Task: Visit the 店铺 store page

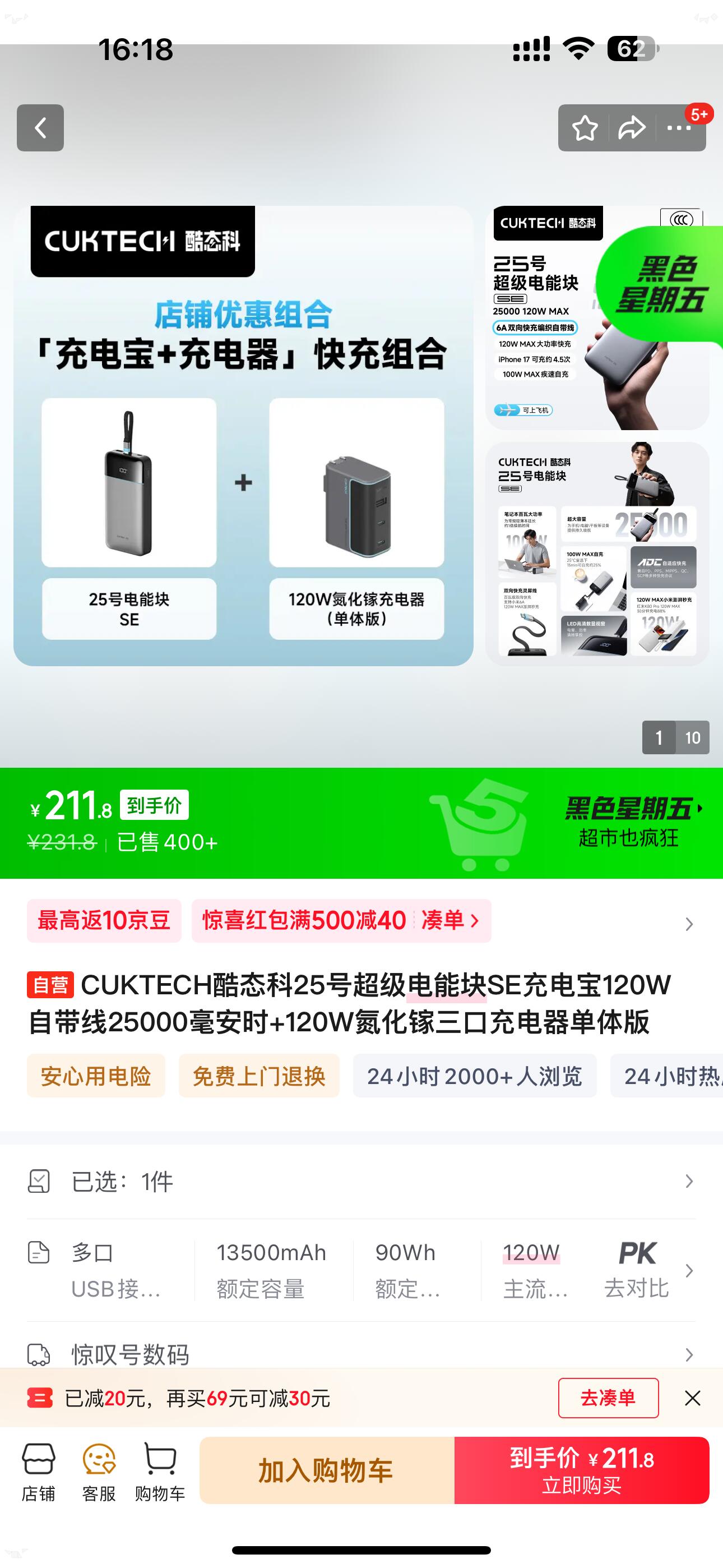Action: tap(39, 1472)
